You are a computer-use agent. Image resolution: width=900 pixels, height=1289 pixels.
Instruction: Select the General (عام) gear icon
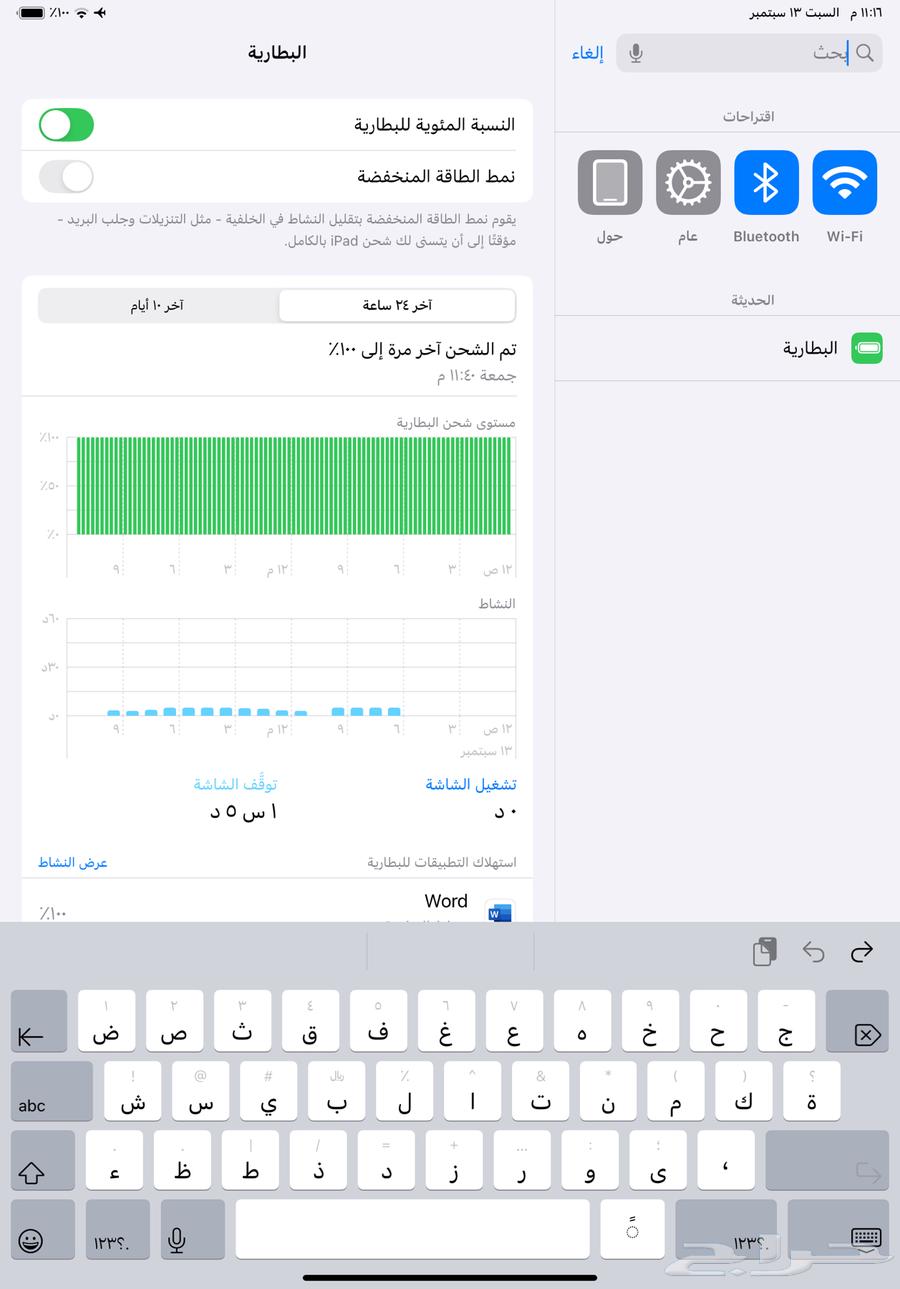pyautogui.click(x=688, y=183)
